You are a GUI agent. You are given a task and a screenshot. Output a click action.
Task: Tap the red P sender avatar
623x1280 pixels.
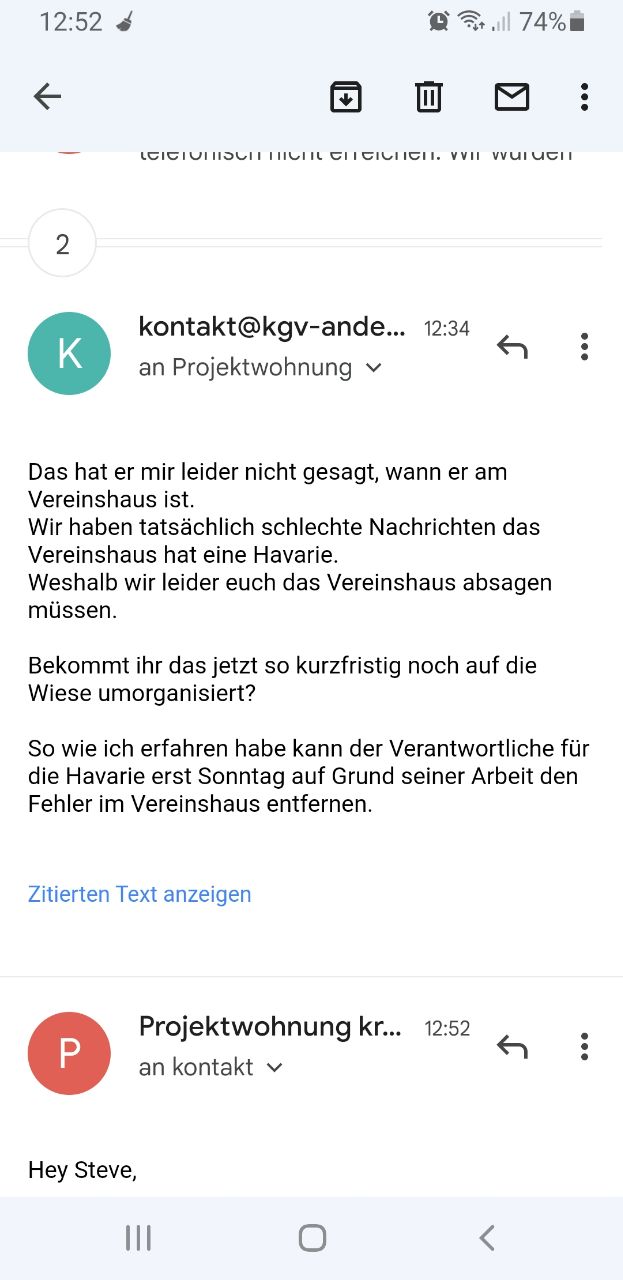69,1053
